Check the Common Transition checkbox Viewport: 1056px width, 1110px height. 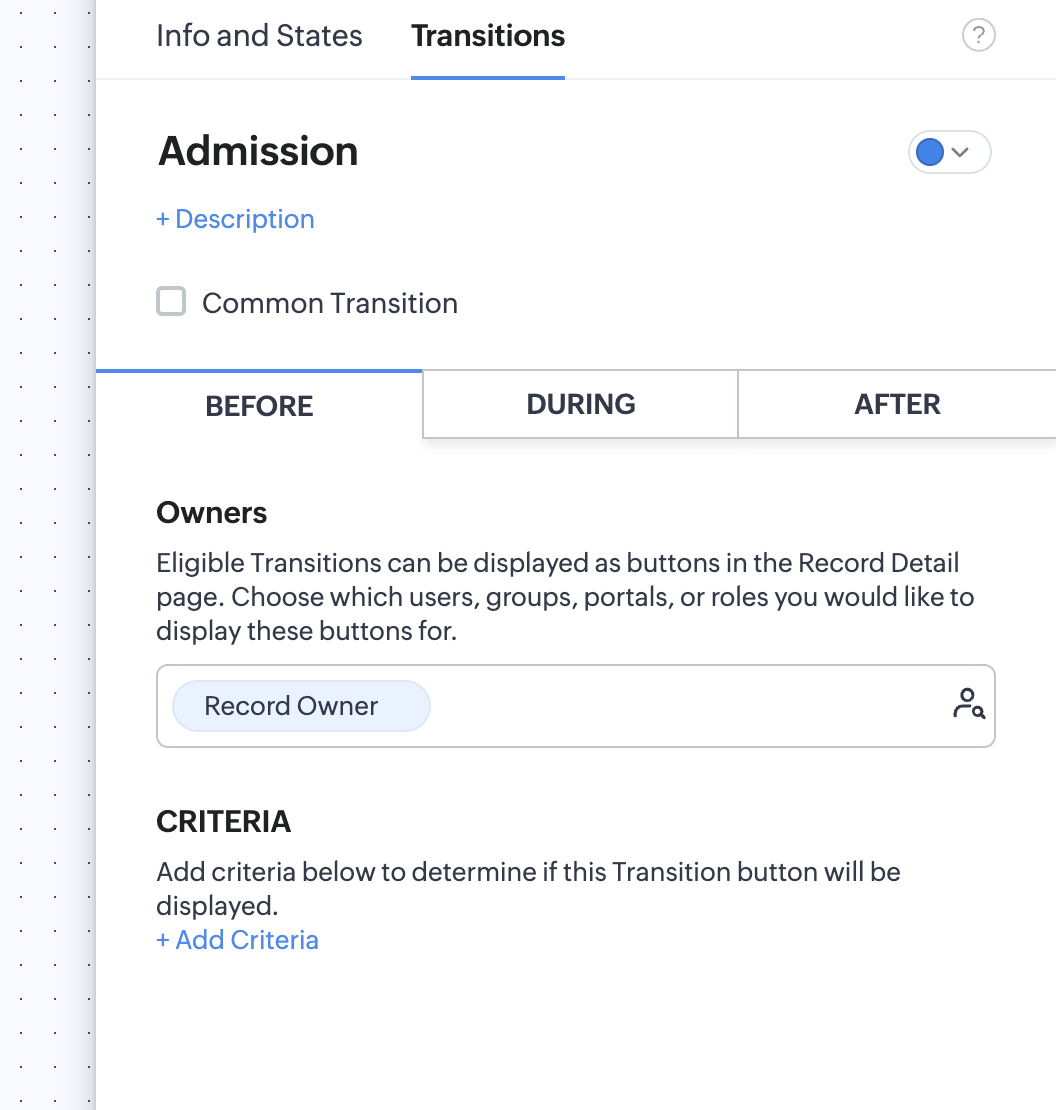(171, 302)
